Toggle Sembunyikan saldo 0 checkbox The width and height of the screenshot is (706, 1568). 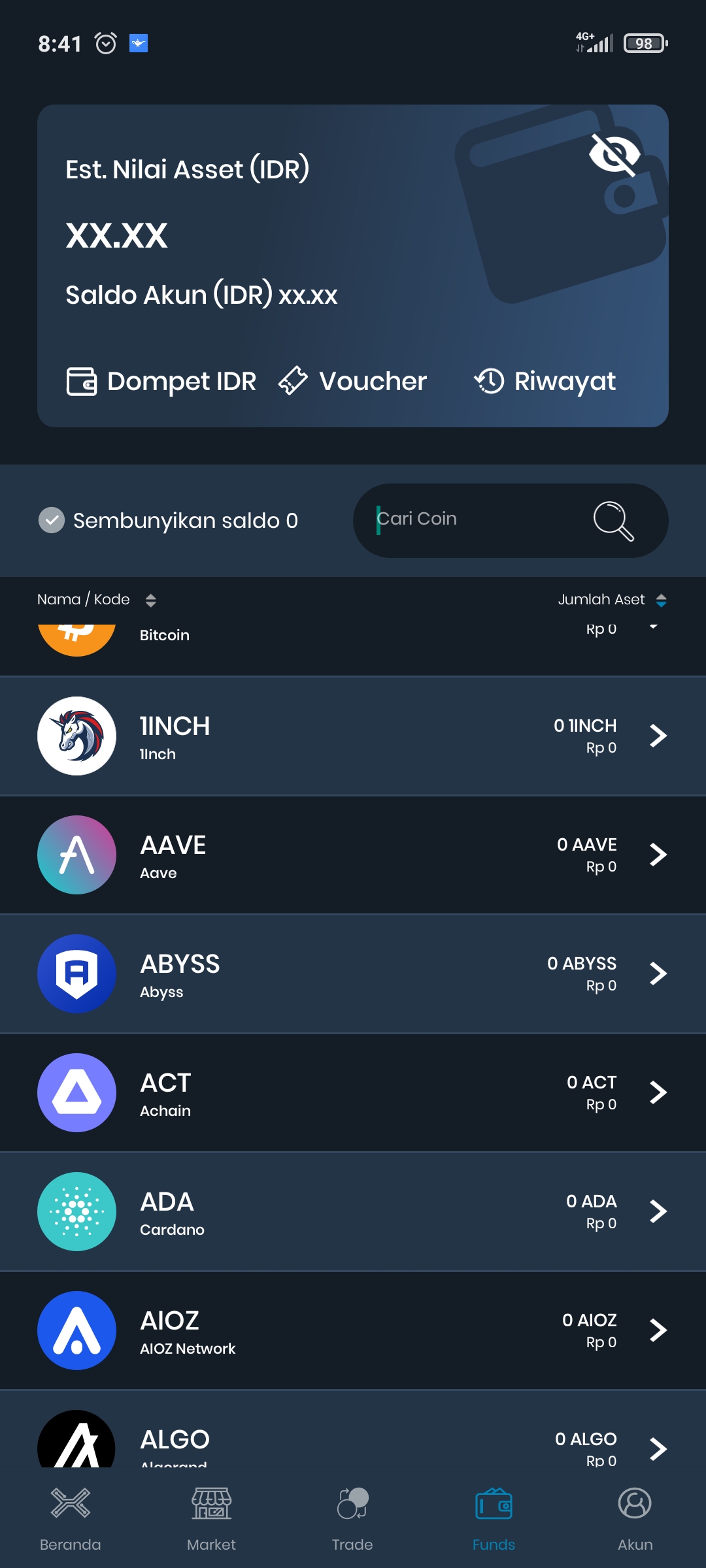52,521
